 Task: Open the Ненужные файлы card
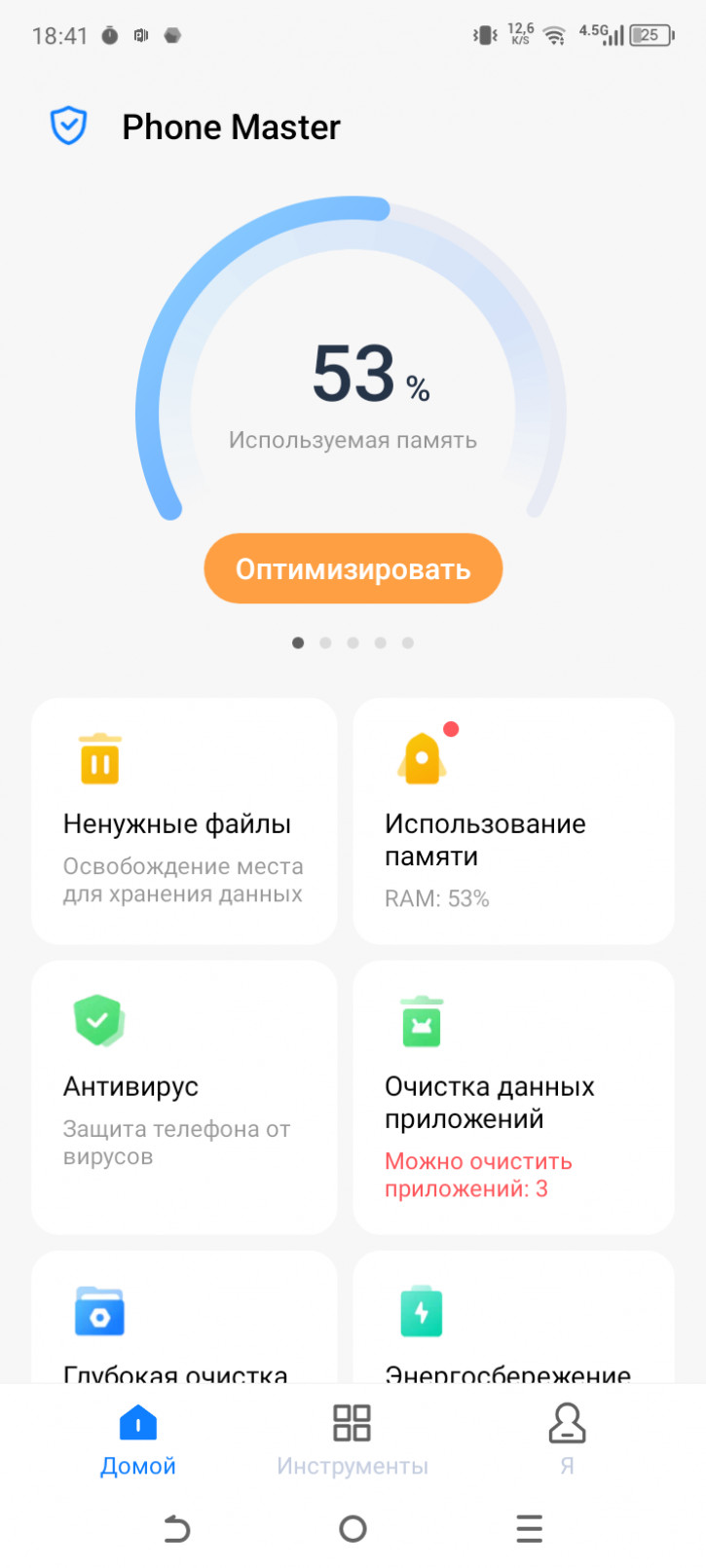184,820
